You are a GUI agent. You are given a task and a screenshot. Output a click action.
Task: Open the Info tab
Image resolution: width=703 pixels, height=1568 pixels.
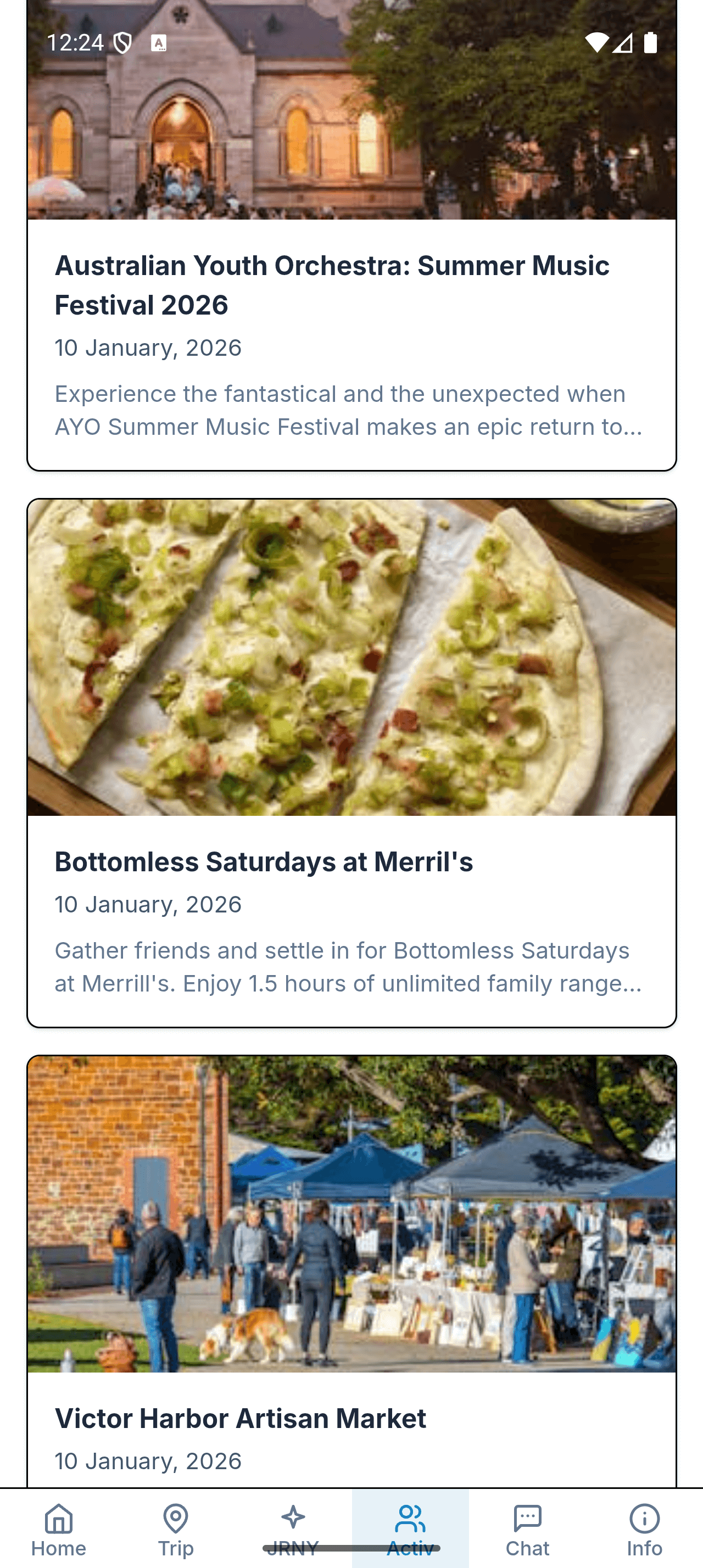point(644,1529)
